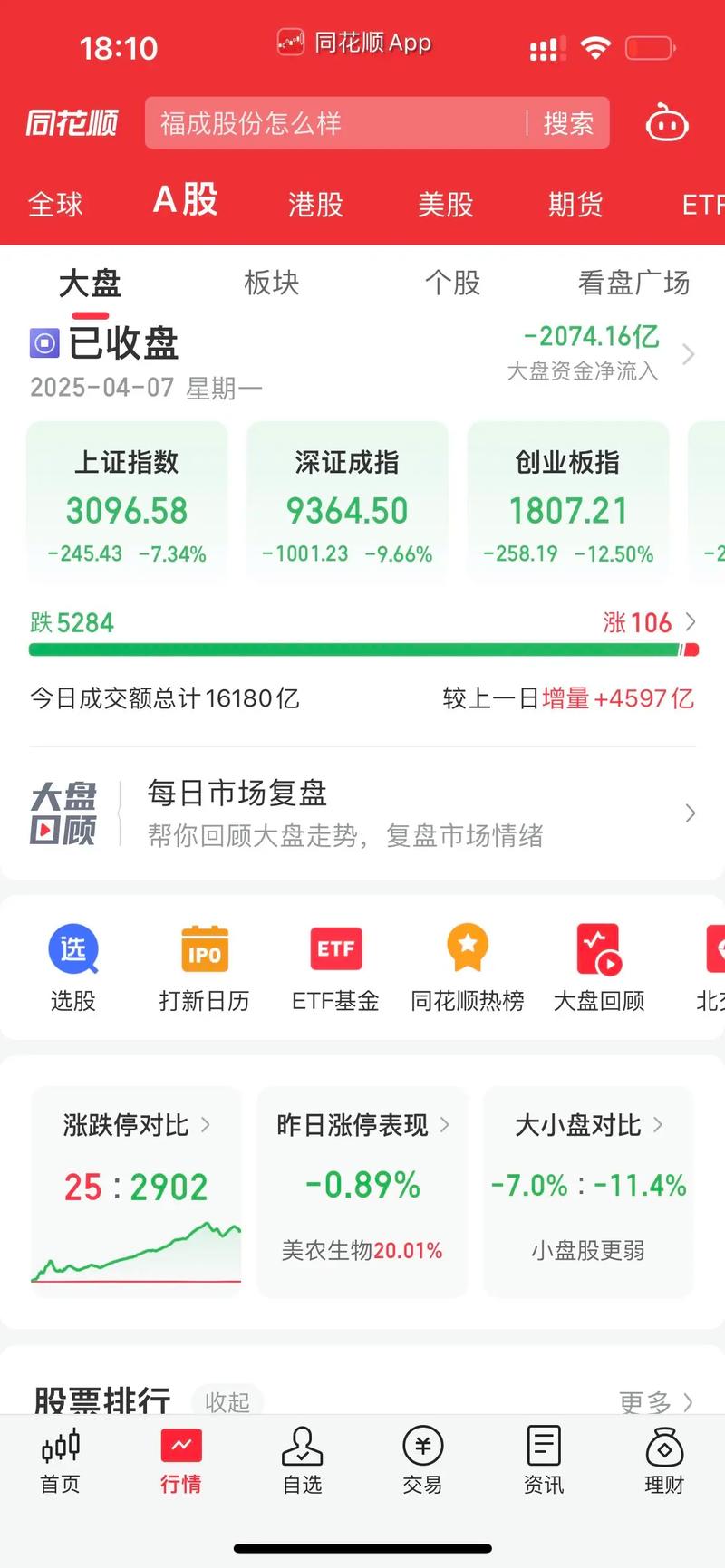Open the 大盘回顾 market review icon
This screenshot has width=725, height=1568.
click(x=598, y=965)
